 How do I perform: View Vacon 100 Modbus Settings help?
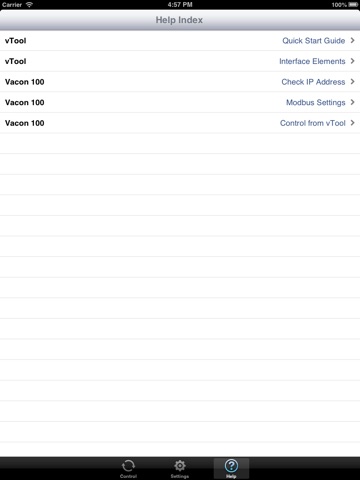pos(180,103)
